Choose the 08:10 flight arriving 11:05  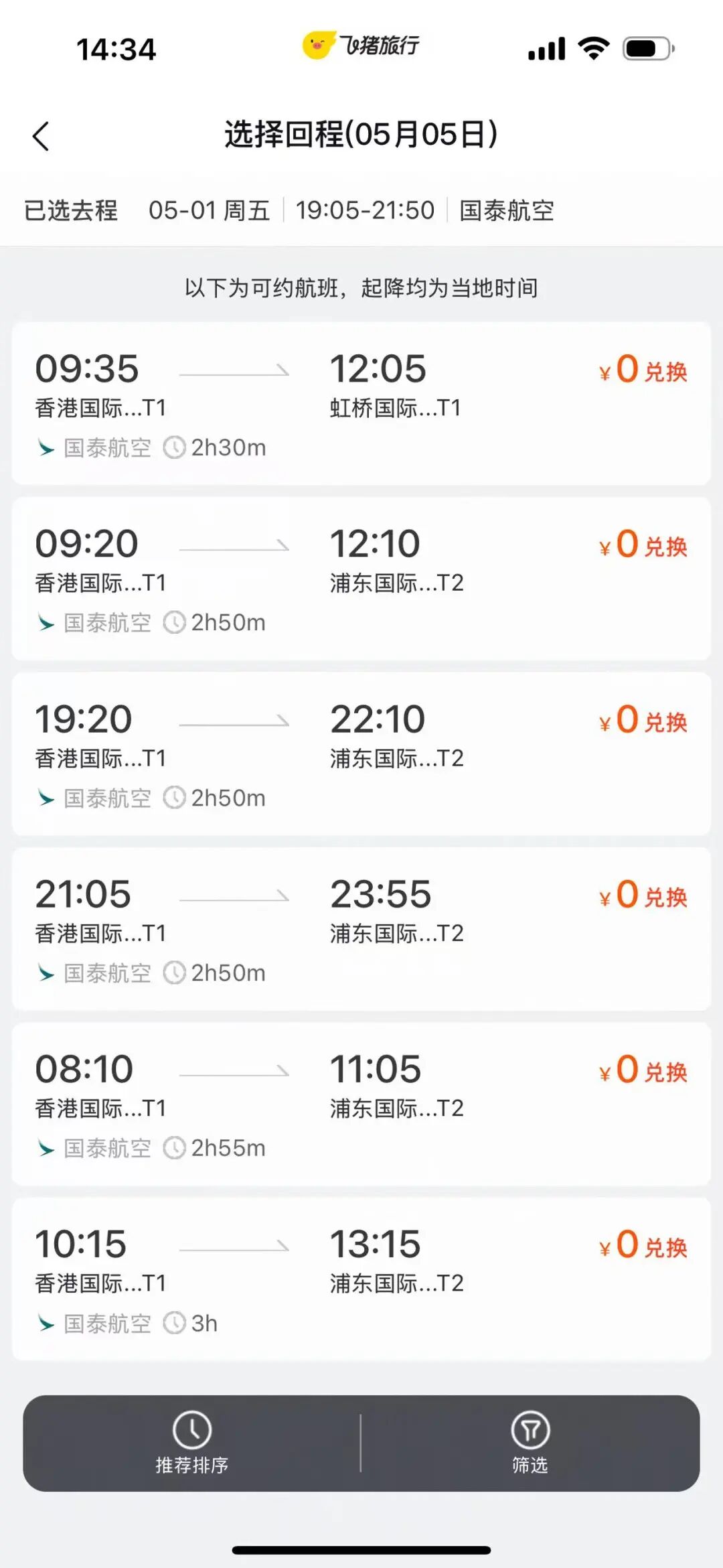pos(361,1104)
